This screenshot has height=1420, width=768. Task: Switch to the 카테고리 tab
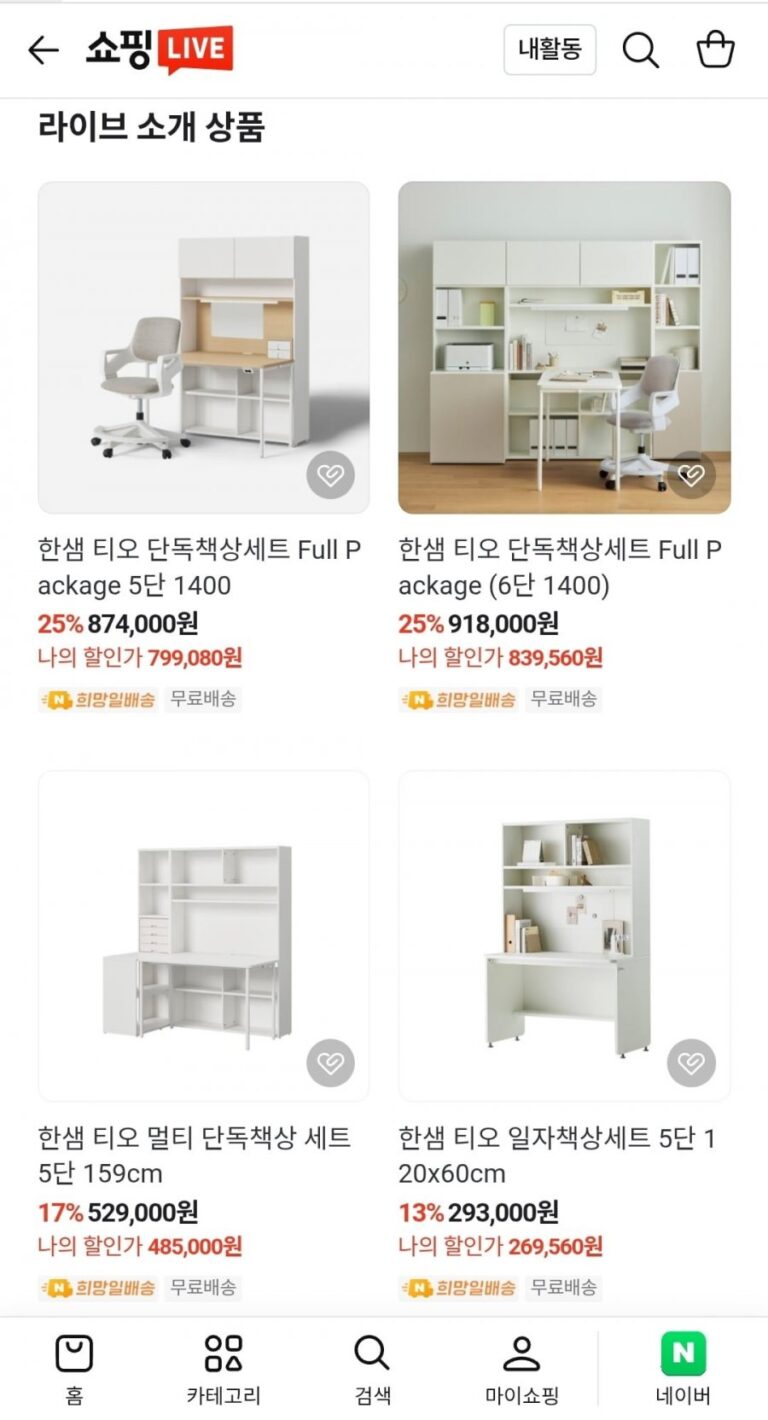(223, 1368)
